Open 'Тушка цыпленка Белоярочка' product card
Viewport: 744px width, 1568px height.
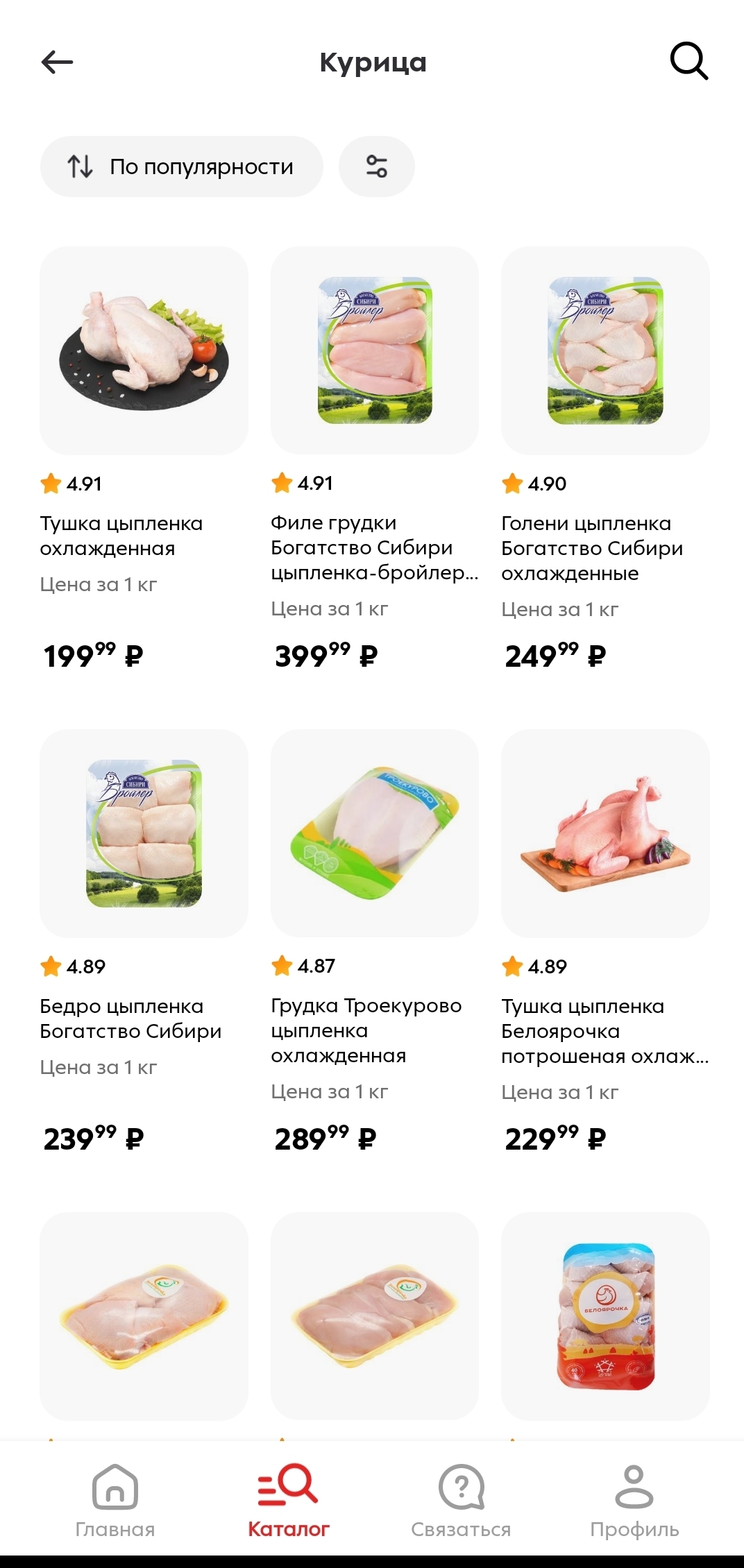click(x=604, y=833)
